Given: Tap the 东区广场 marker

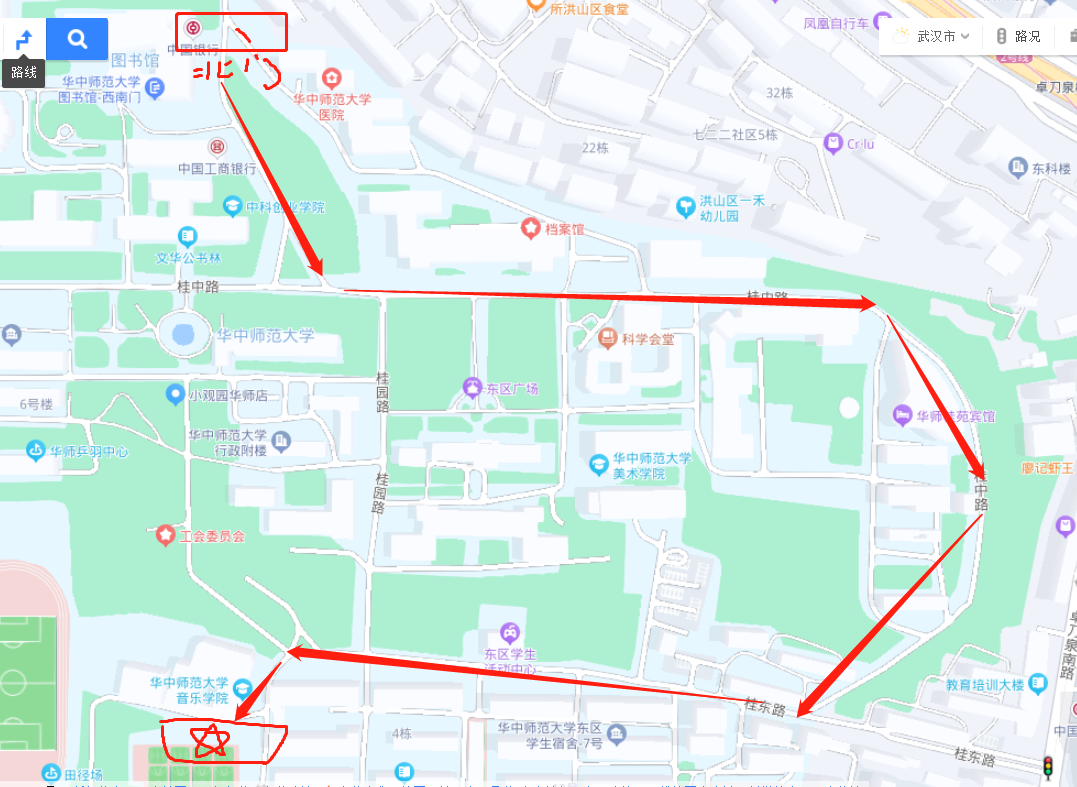Looking at the screenshot, I should pyautogui.click(x=472, y=388).
